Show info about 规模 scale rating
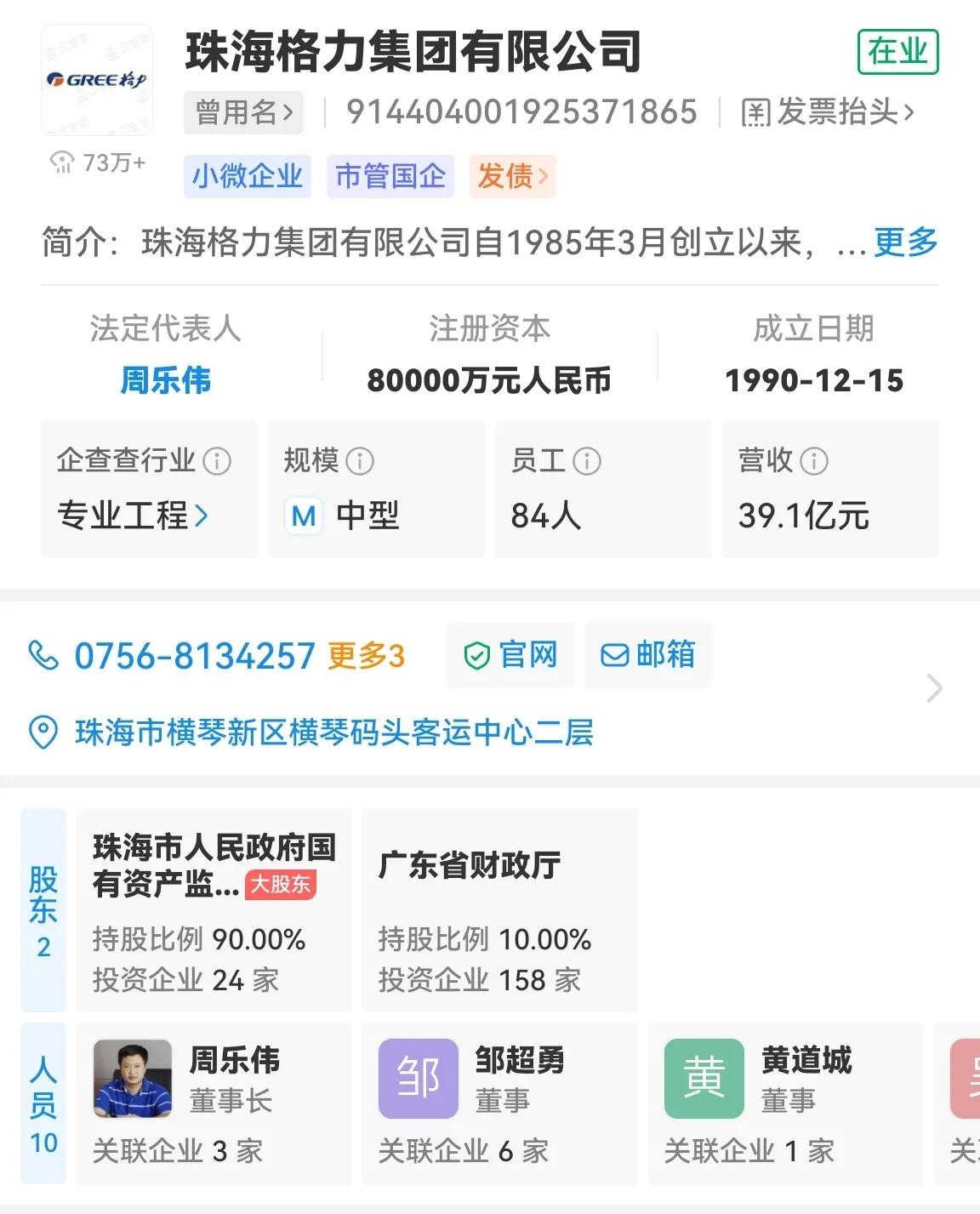 click(360, 461)
